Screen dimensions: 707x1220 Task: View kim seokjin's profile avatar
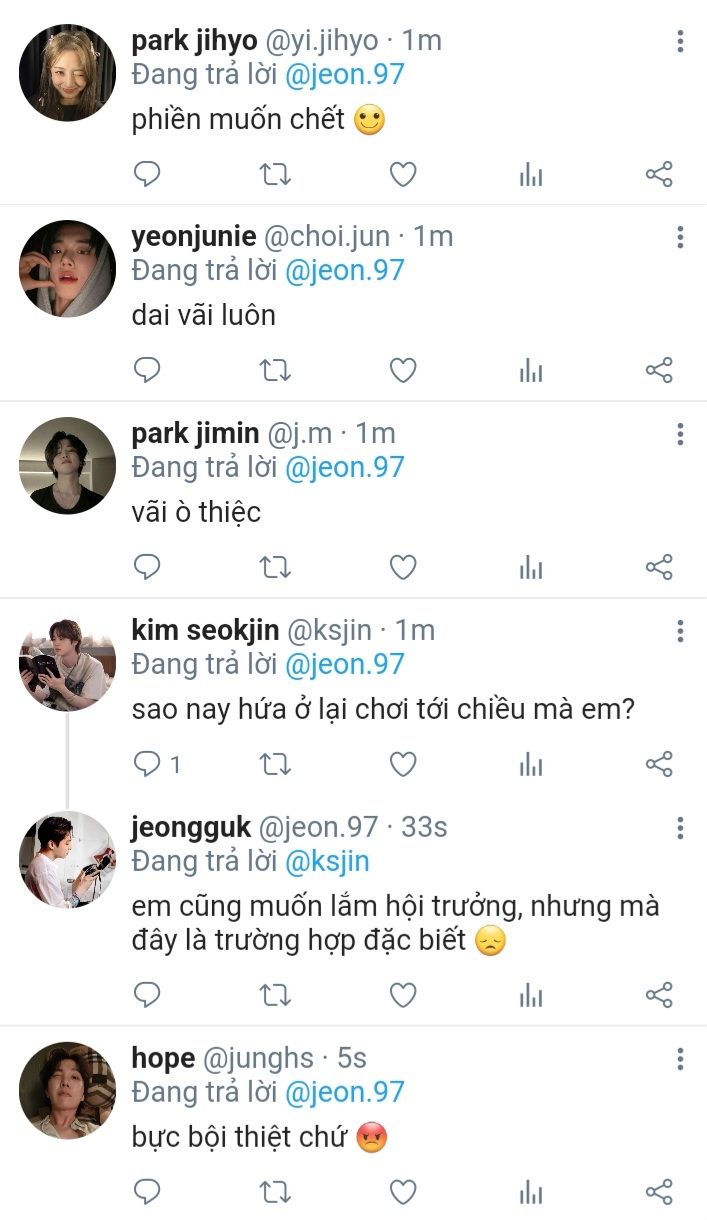tap(68, 662)
